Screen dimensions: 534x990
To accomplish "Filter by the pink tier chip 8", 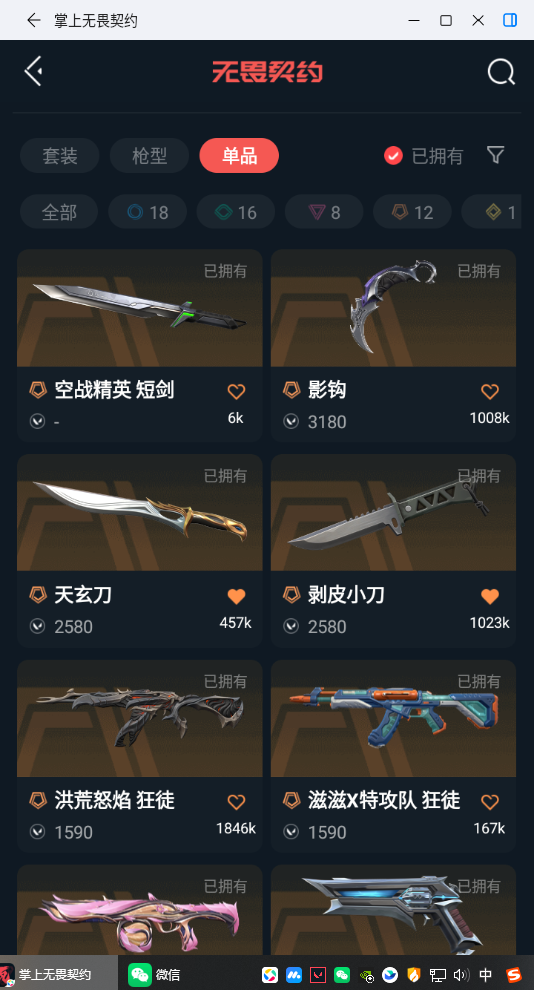I will pos(324,212).
